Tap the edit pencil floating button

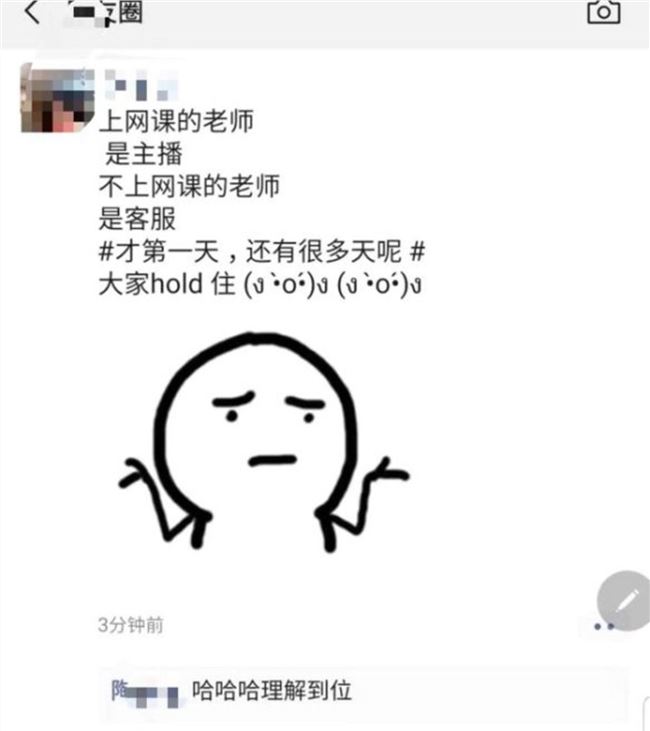coord(626,602)
